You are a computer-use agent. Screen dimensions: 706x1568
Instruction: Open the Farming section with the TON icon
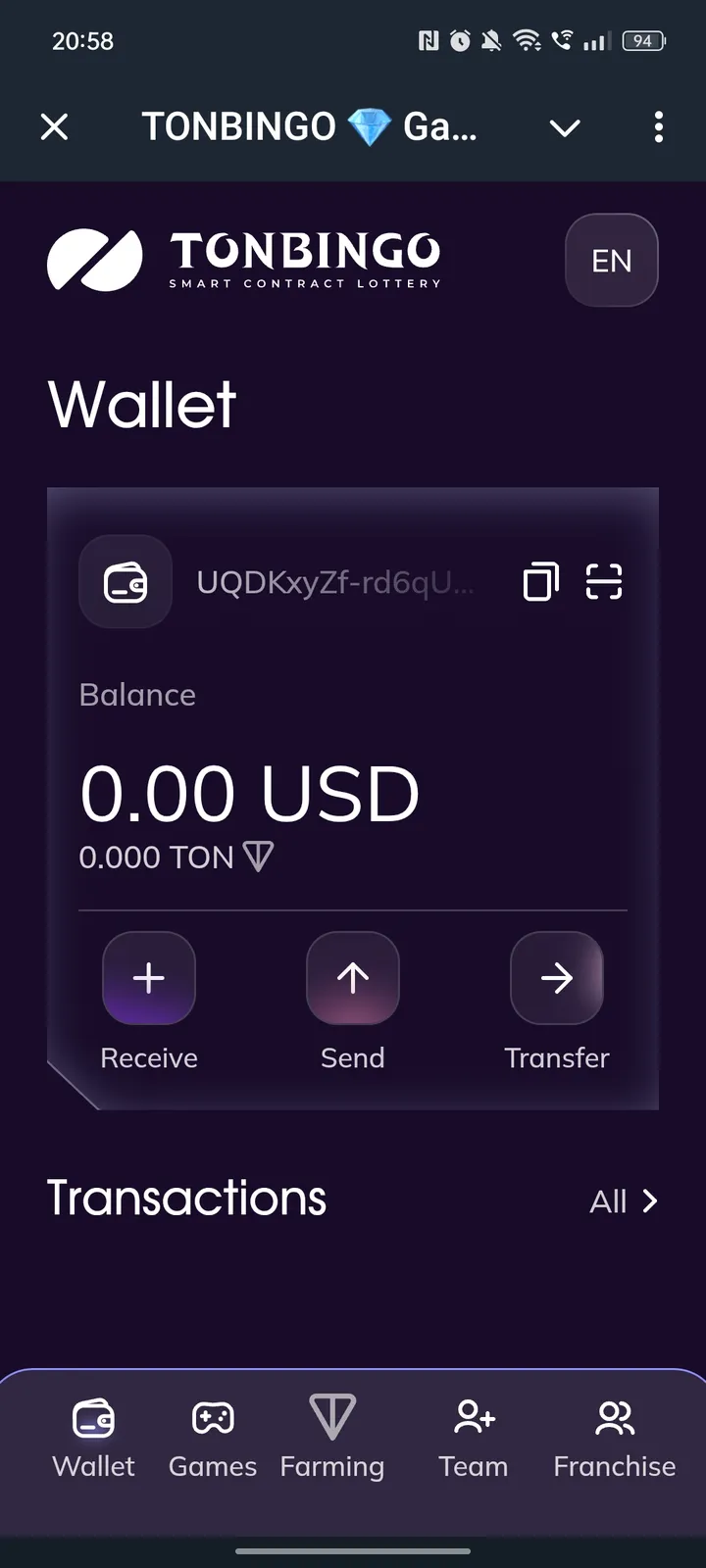pos(332,1436)
